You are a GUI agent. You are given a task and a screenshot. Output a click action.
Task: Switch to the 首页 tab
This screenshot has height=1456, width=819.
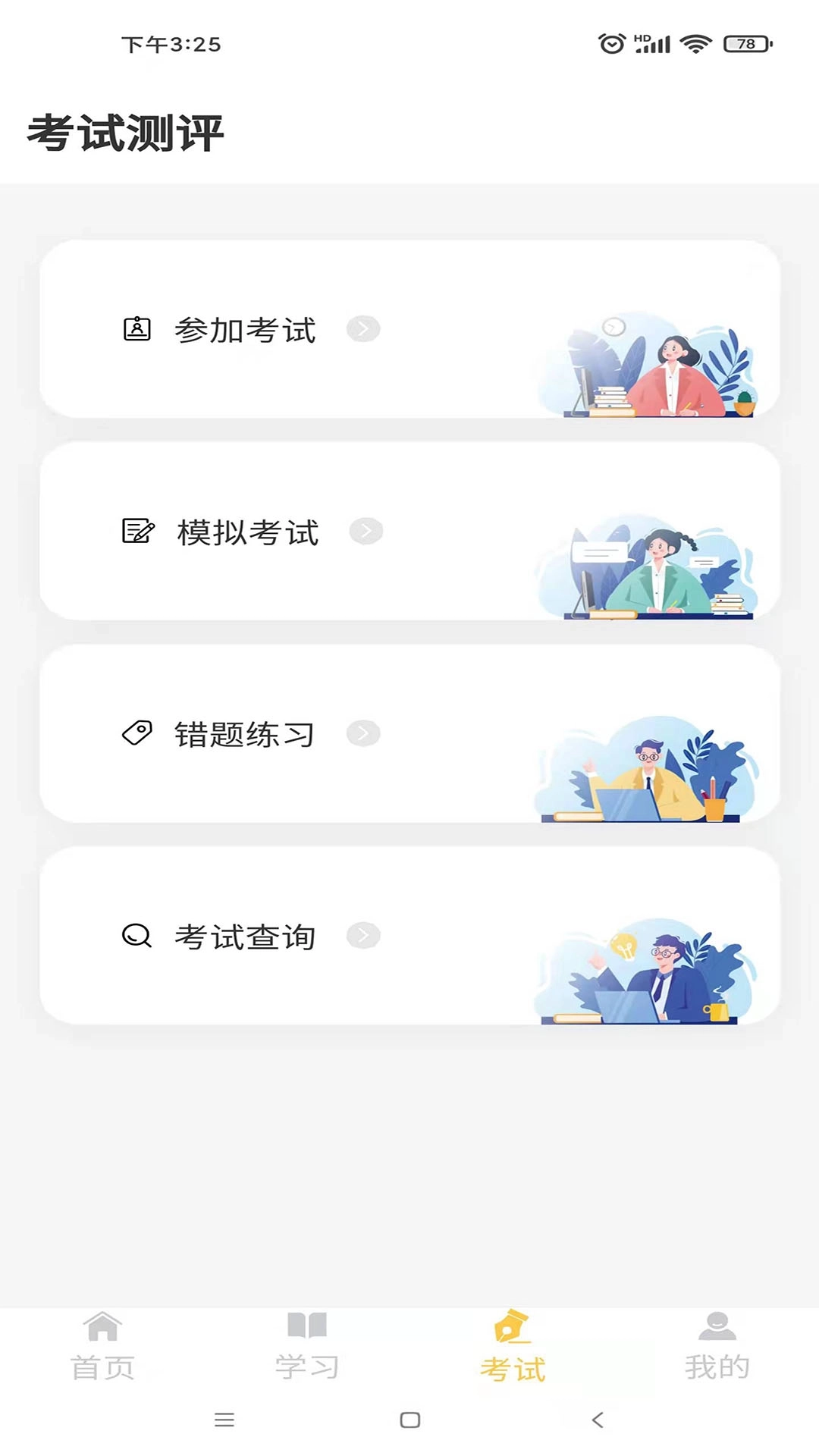click(104, 1361)
